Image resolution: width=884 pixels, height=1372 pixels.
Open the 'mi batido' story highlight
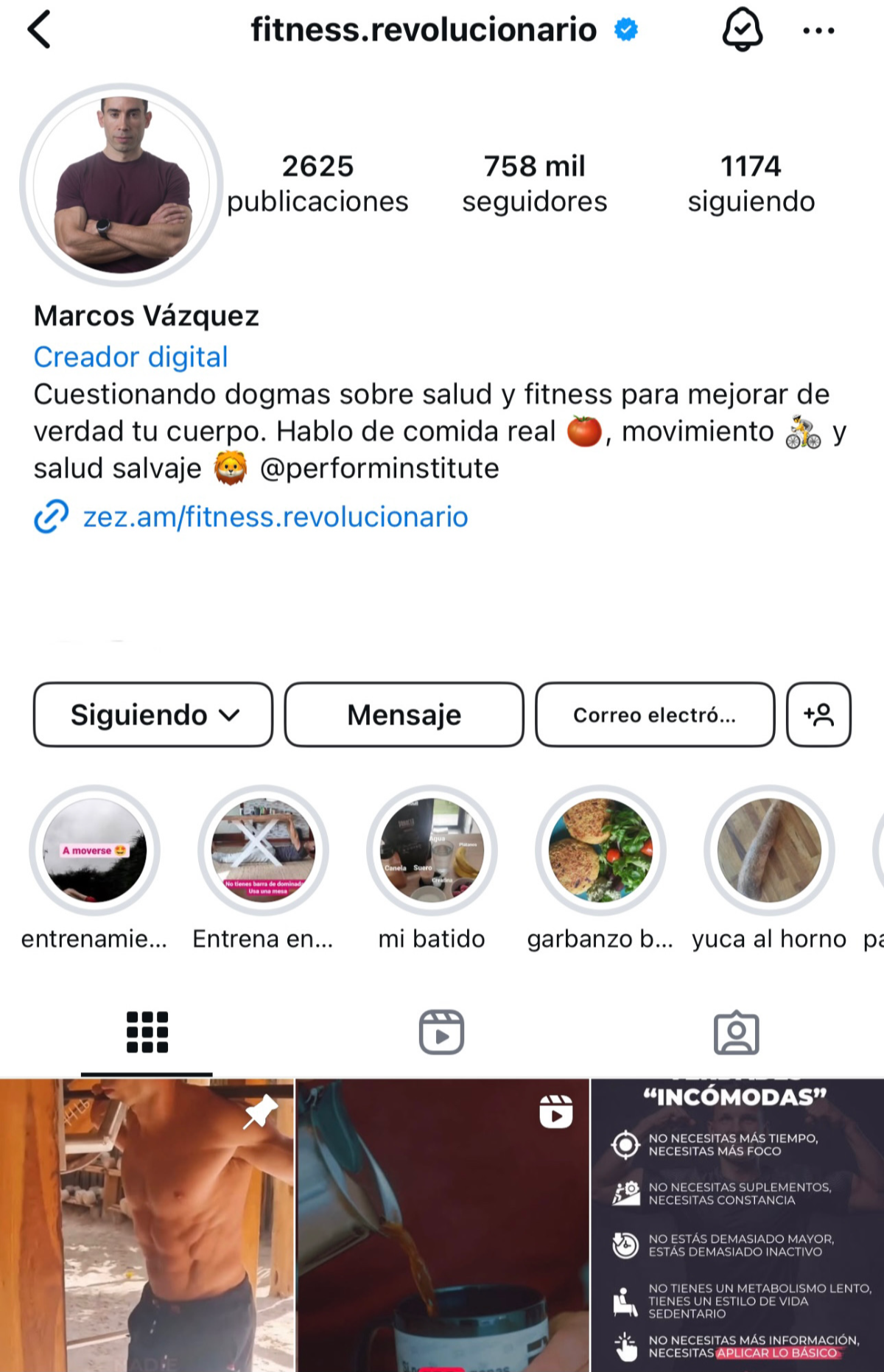432,850
